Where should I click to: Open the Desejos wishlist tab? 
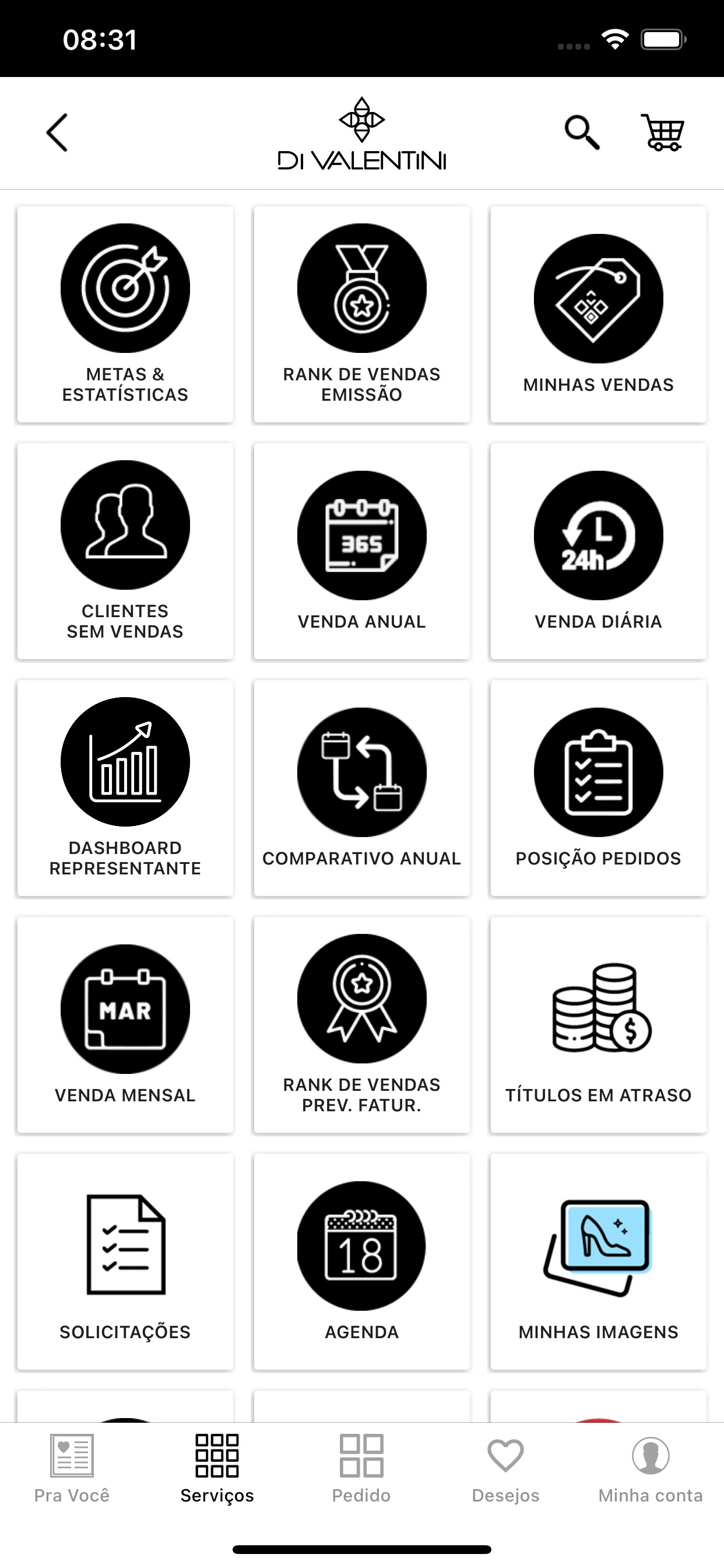[x=505, y=1467]
